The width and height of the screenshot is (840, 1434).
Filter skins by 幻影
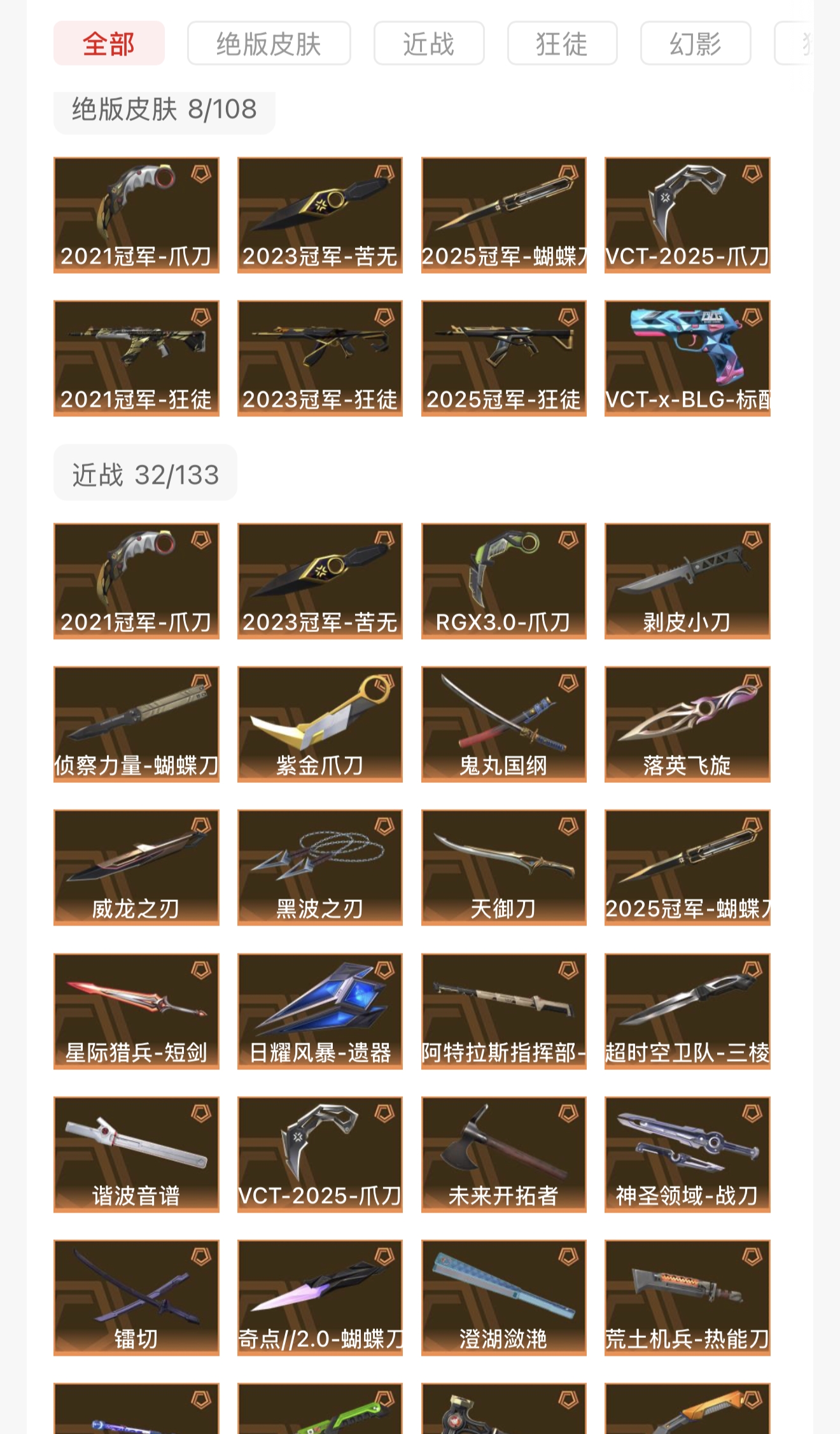click(695, 43)
